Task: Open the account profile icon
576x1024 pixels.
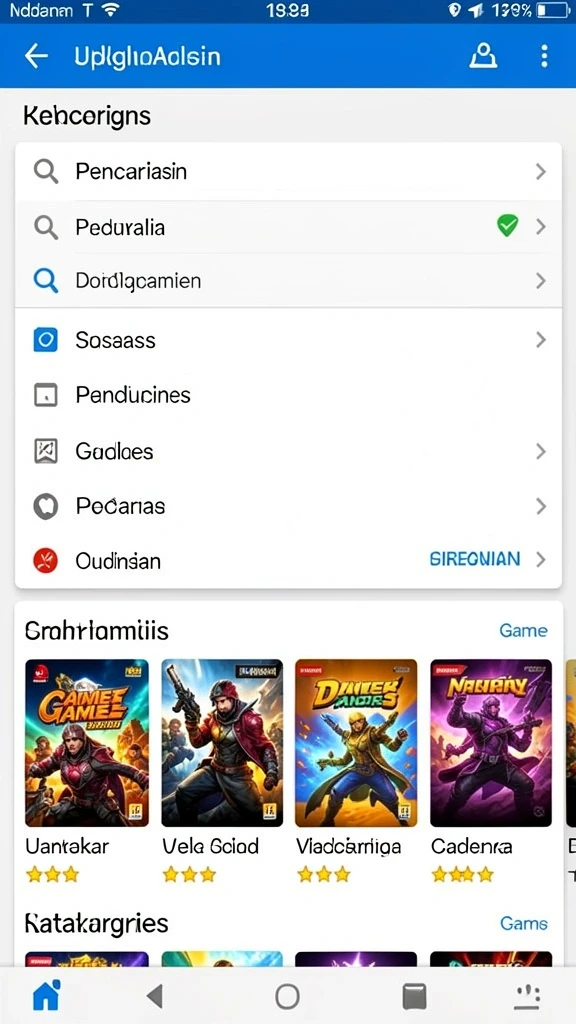Action: 483,56
